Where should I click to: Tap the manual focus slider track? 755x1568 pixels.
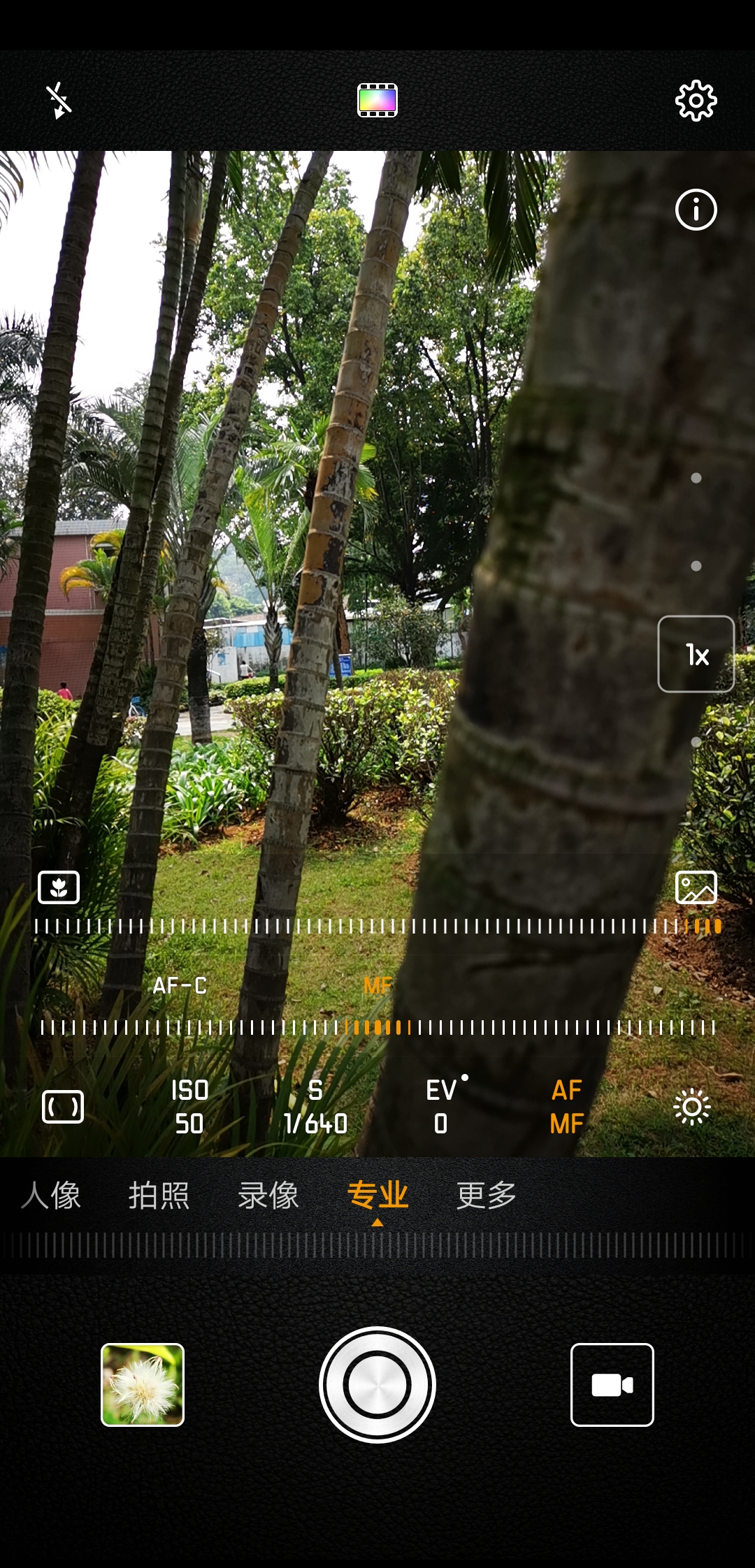point(377,927)
